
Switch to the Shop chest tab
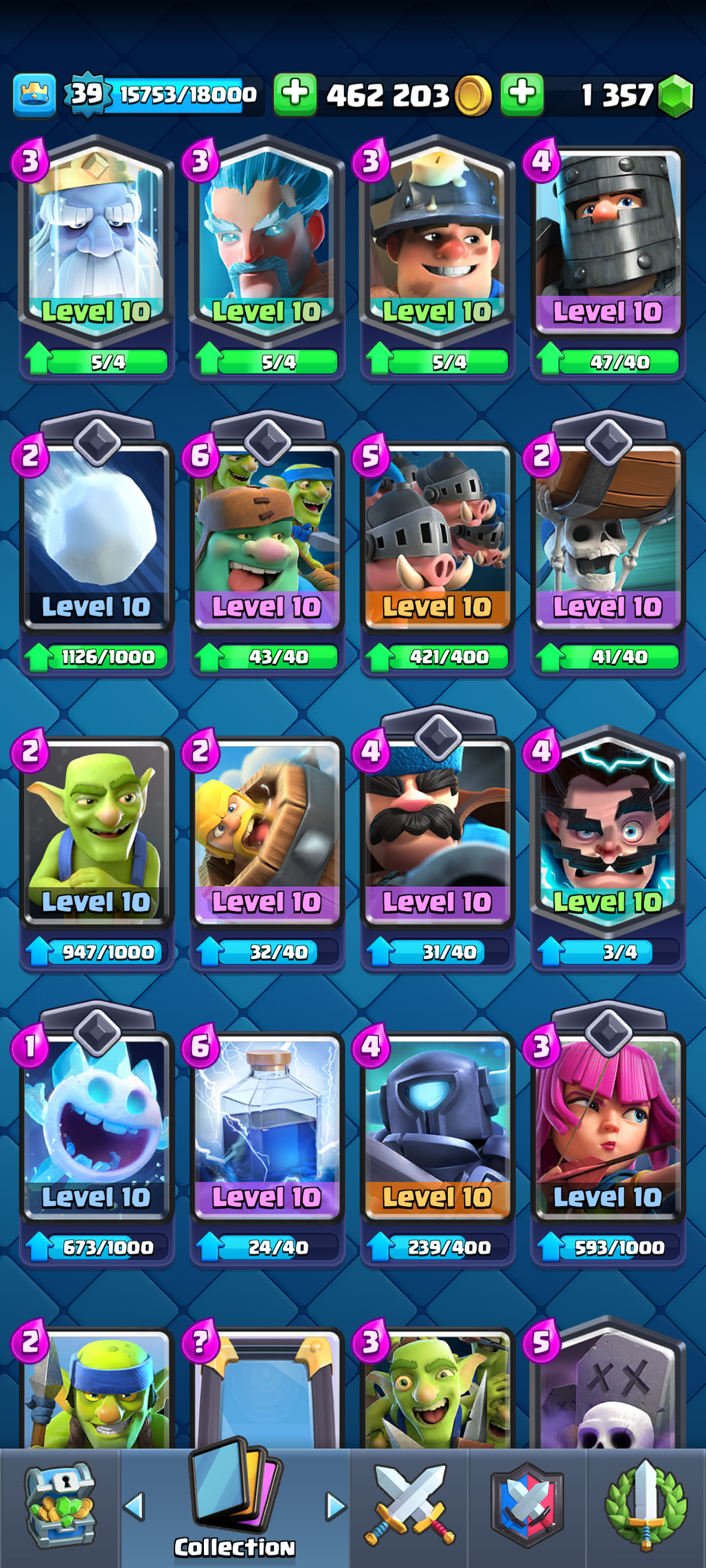click(60, 1507)
